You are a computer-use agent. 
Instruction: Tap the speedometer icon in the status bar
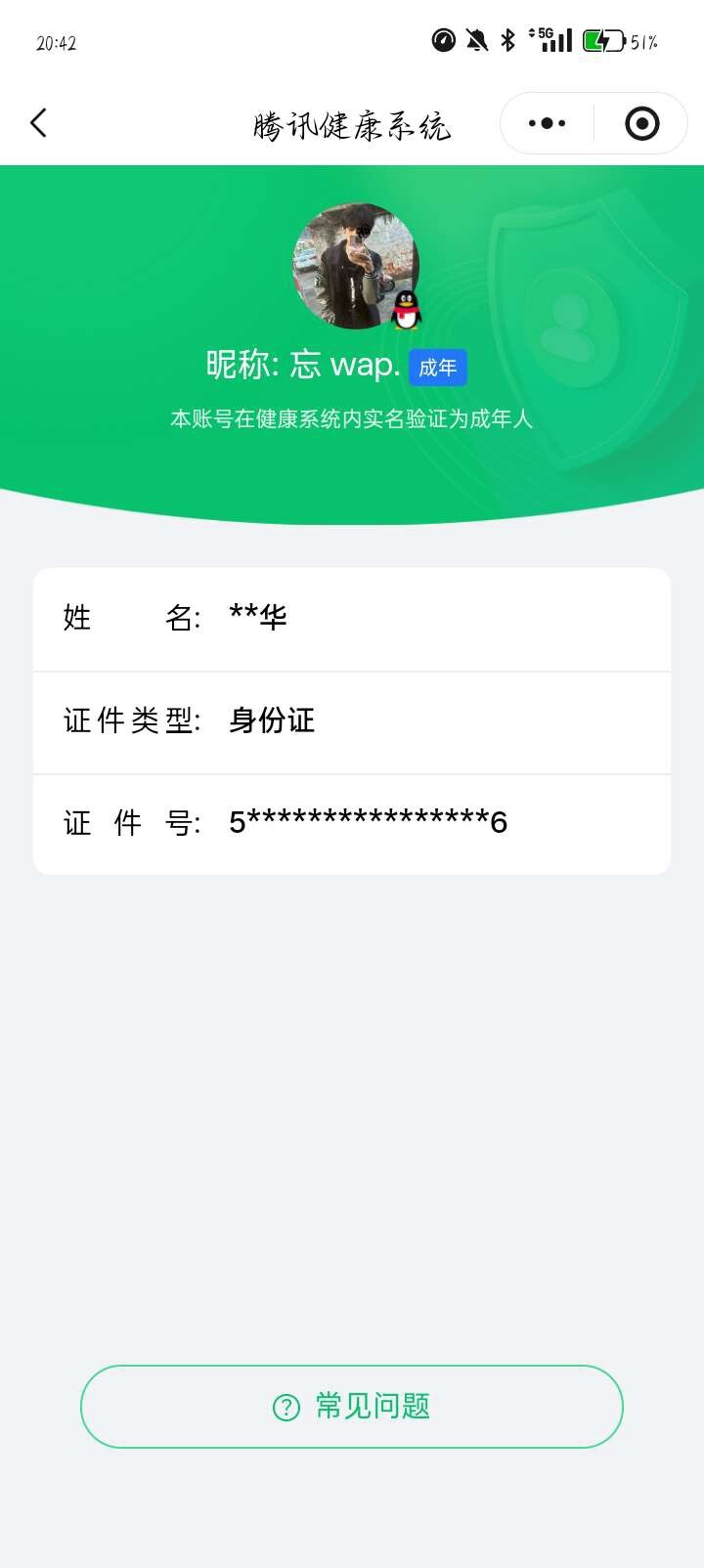point(443,39)
